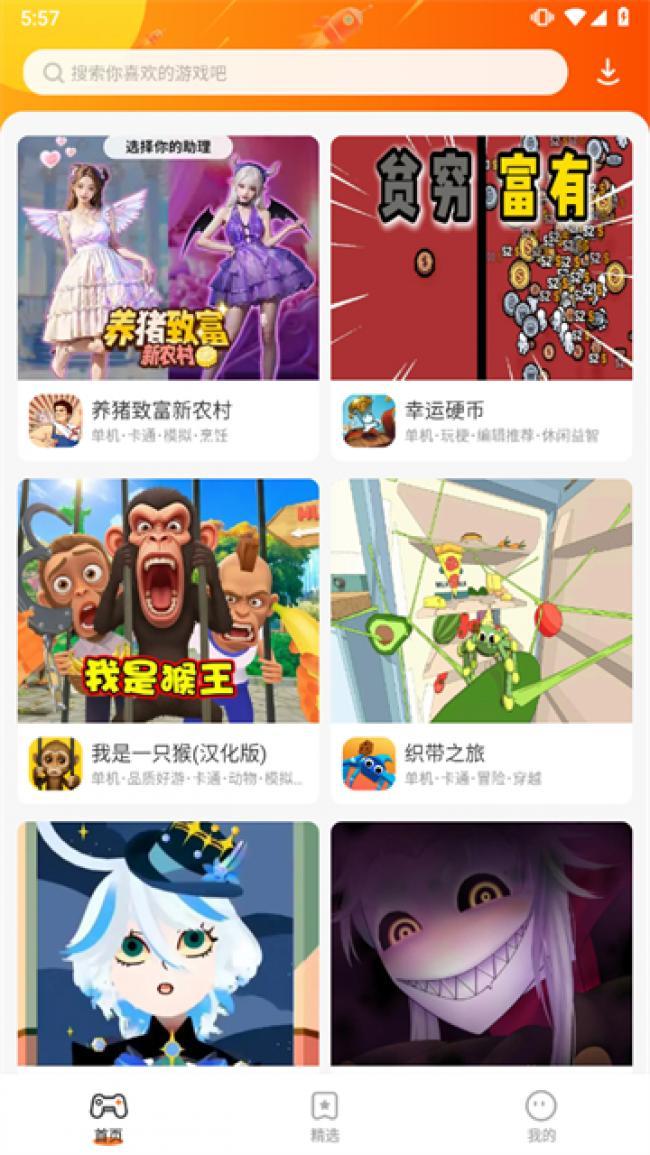Open the game card with the grinning face

(x=481, y=943)
